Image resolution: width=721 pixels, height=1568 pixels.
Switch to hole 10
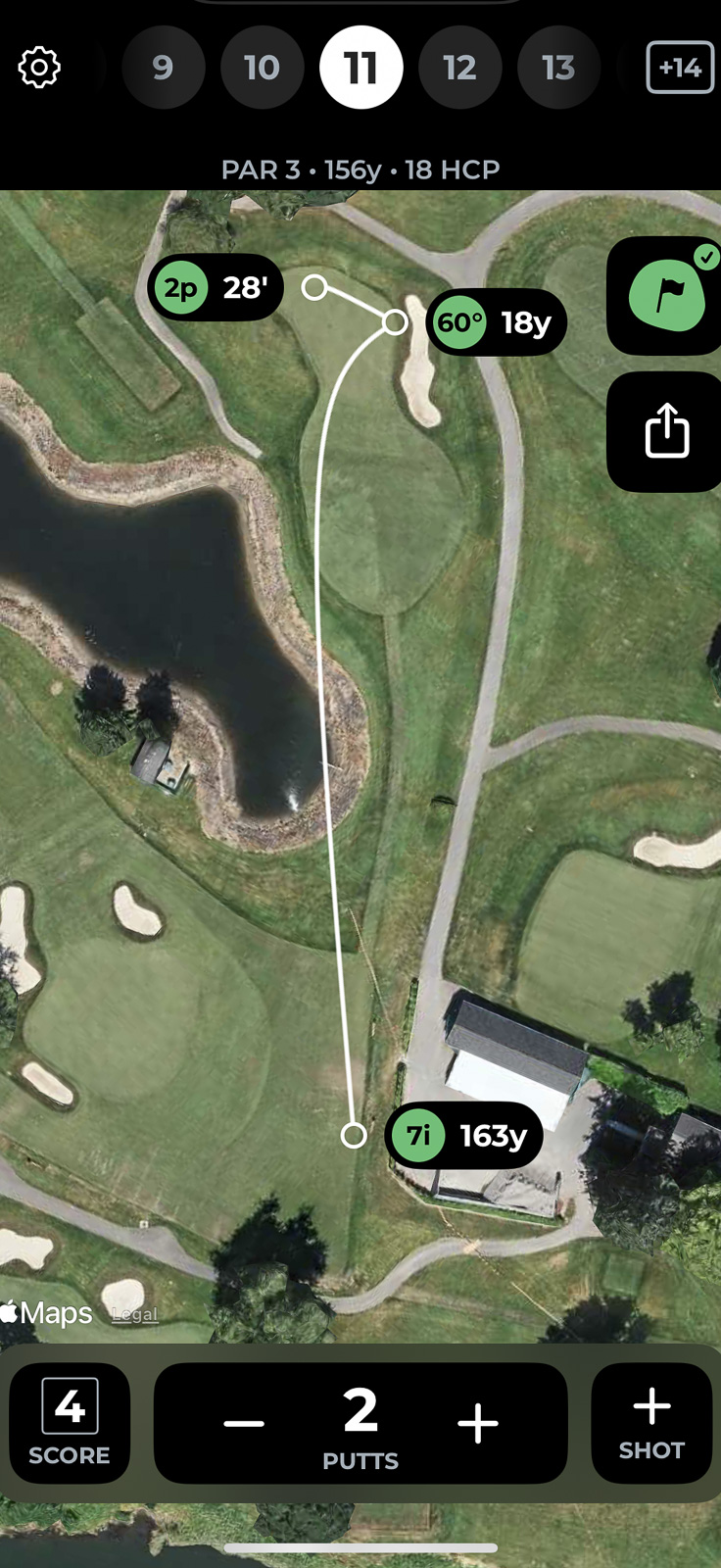[262, 68]
